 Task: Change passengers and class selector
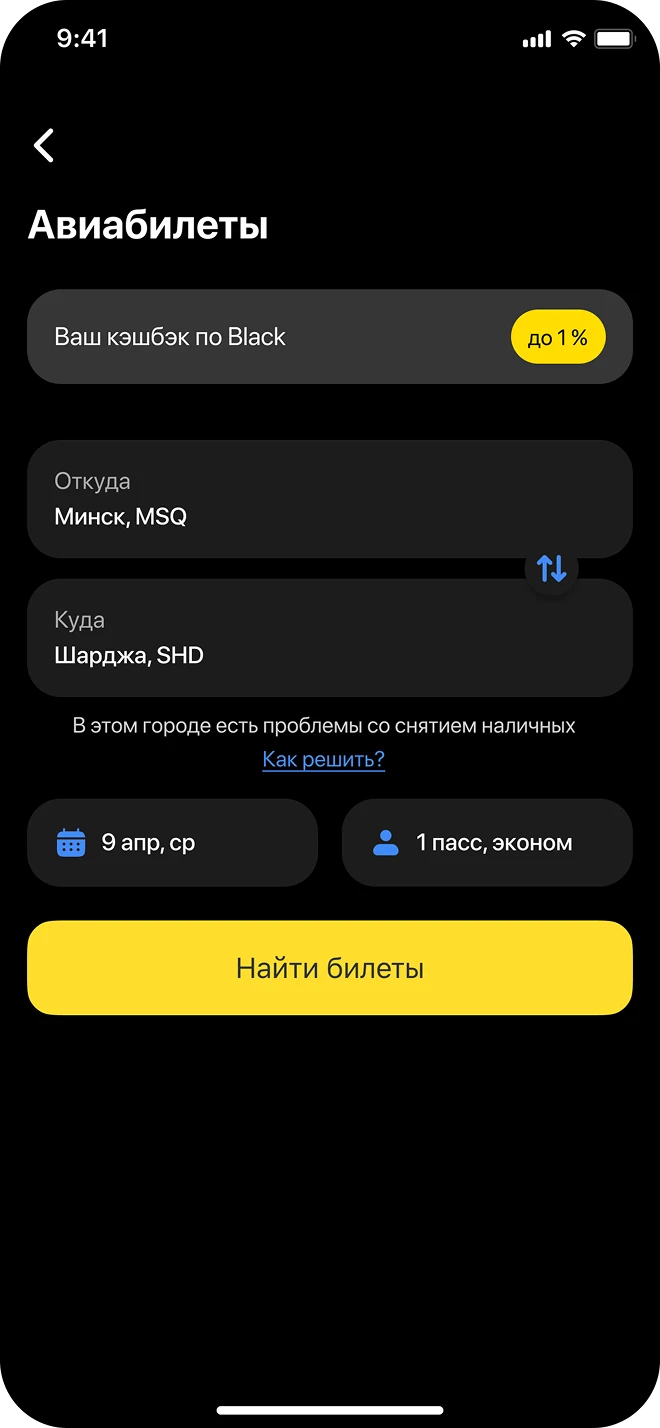coord(487,843)
